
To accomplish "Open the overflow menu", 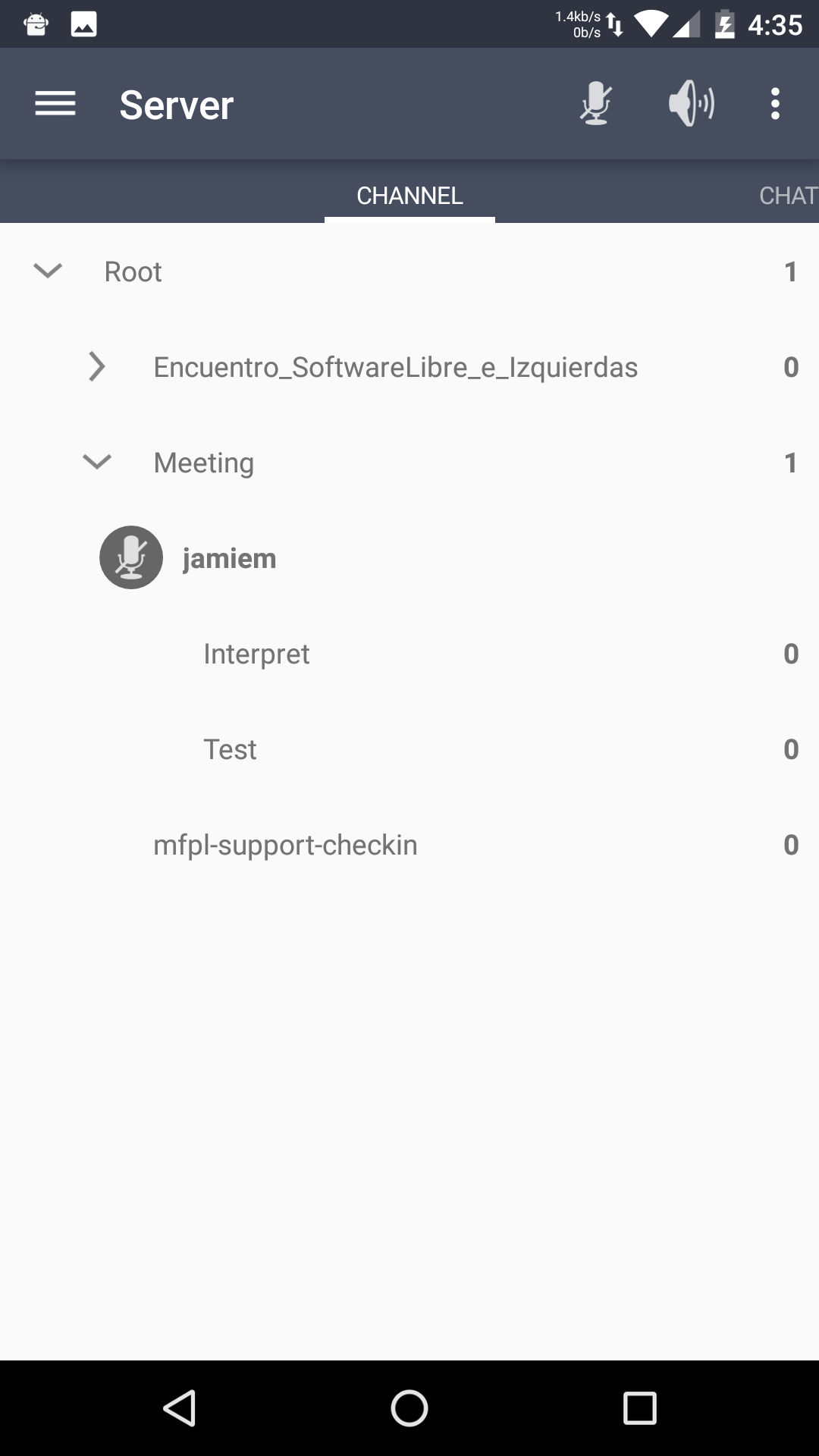I will click(775, 104).
